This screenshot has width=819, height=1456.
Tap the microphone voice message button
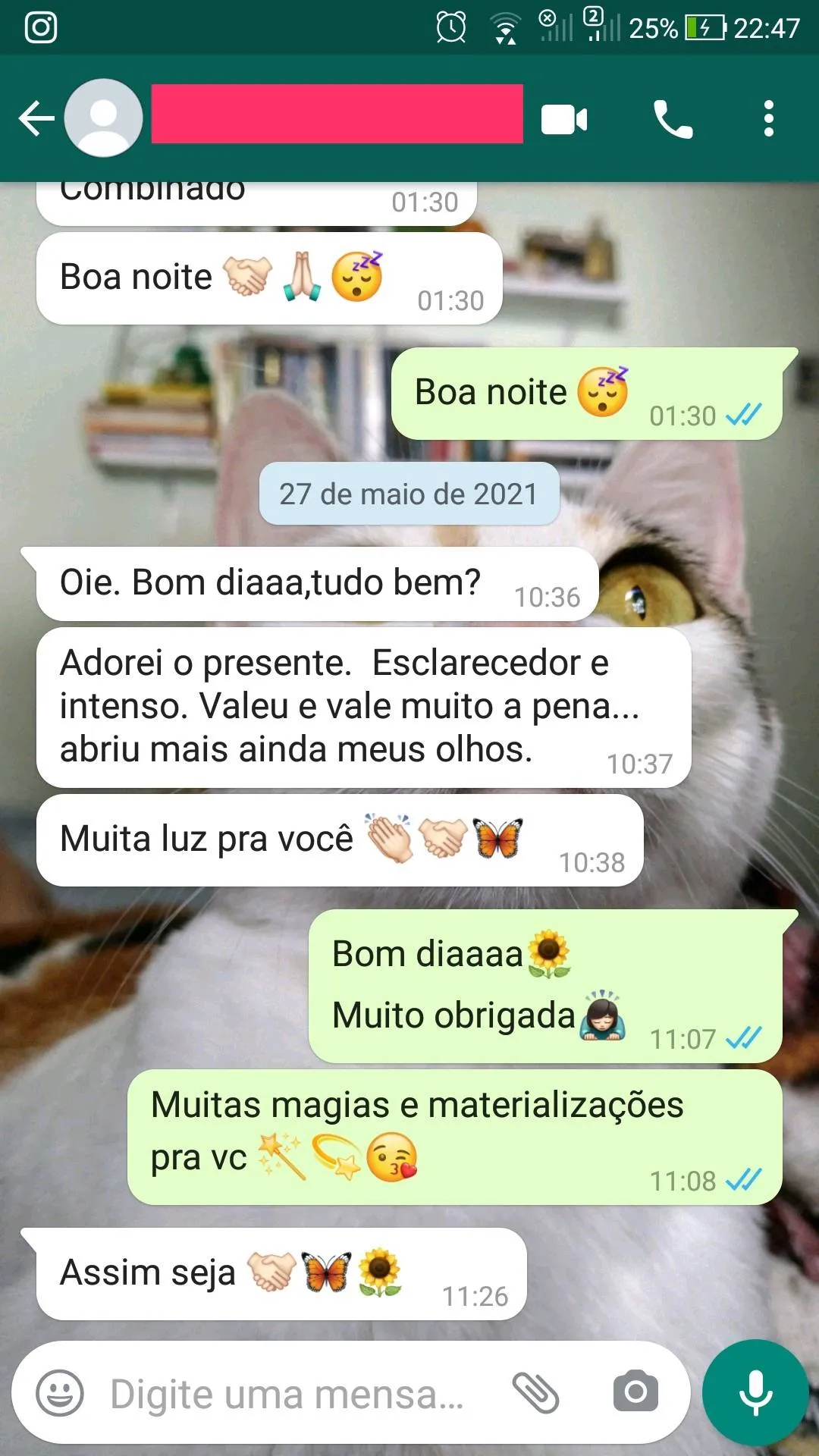(755, 1392)
